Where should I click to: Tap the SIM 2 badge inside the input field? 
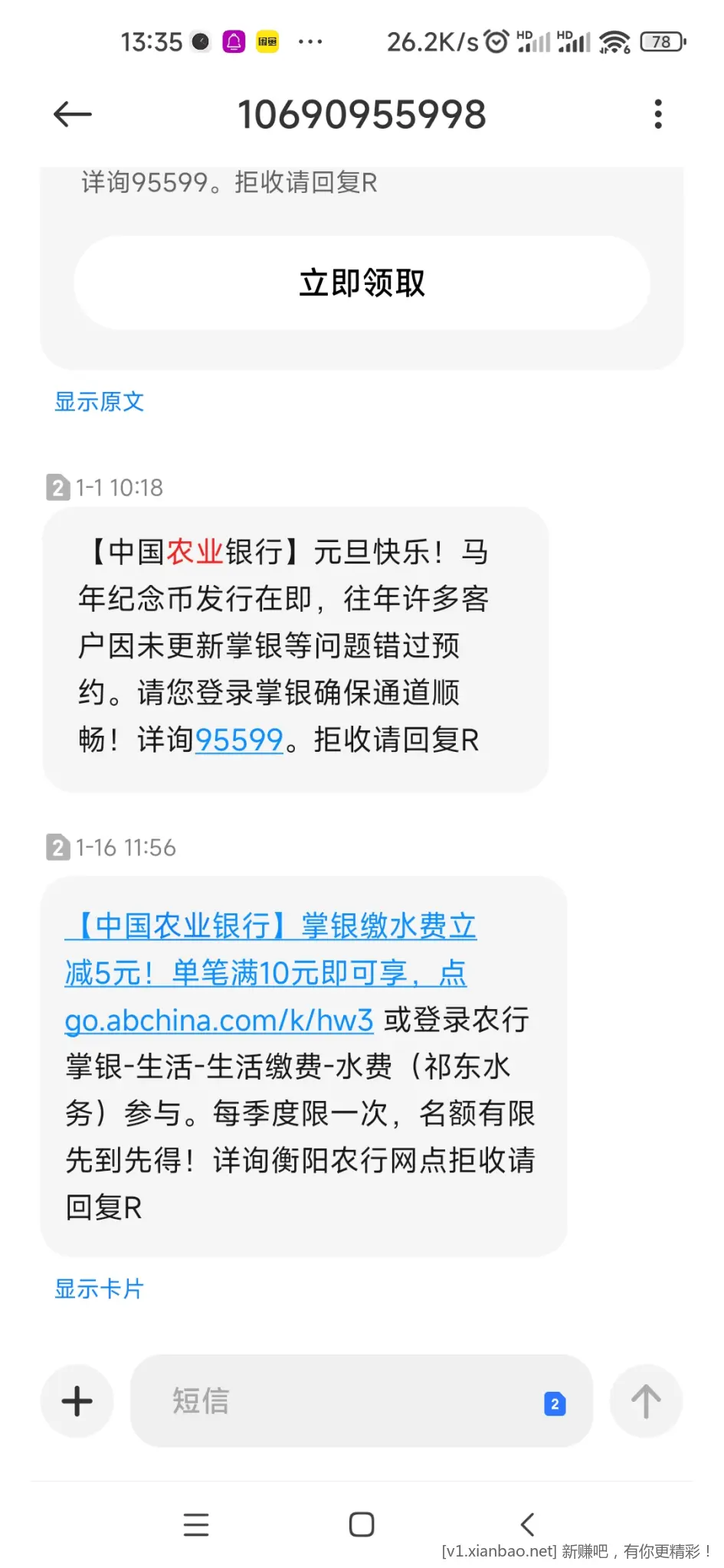point(554,1403)
